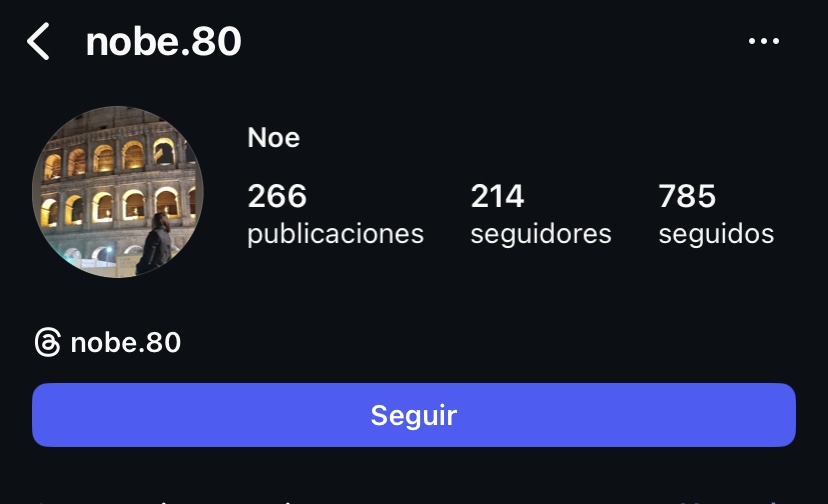View Noe's profile picture

click(x=118, y=192)
